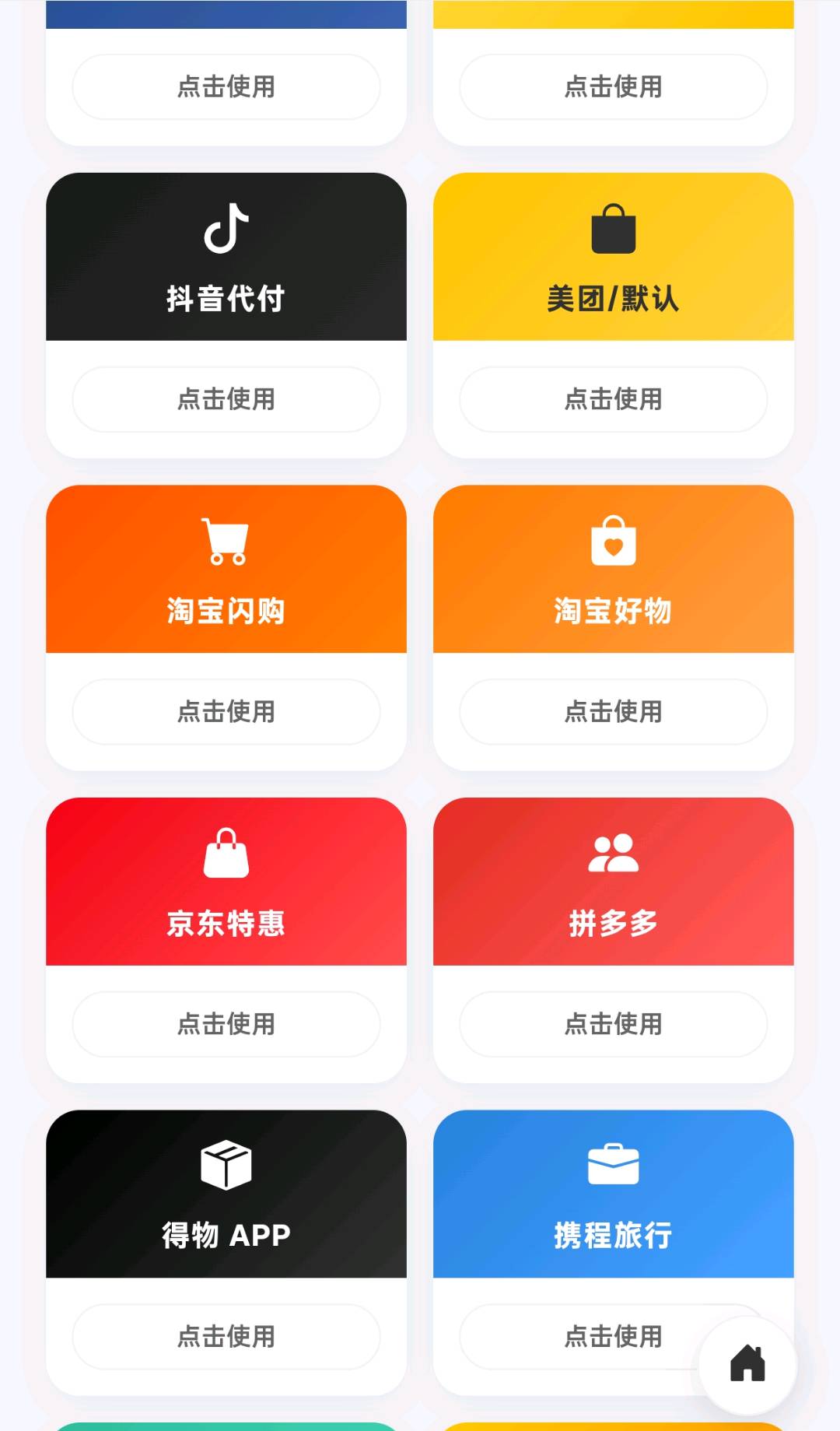Click the 携程旅行 card banner
This screenshot has height=1431, width=840.
(x=614, y=1196)
